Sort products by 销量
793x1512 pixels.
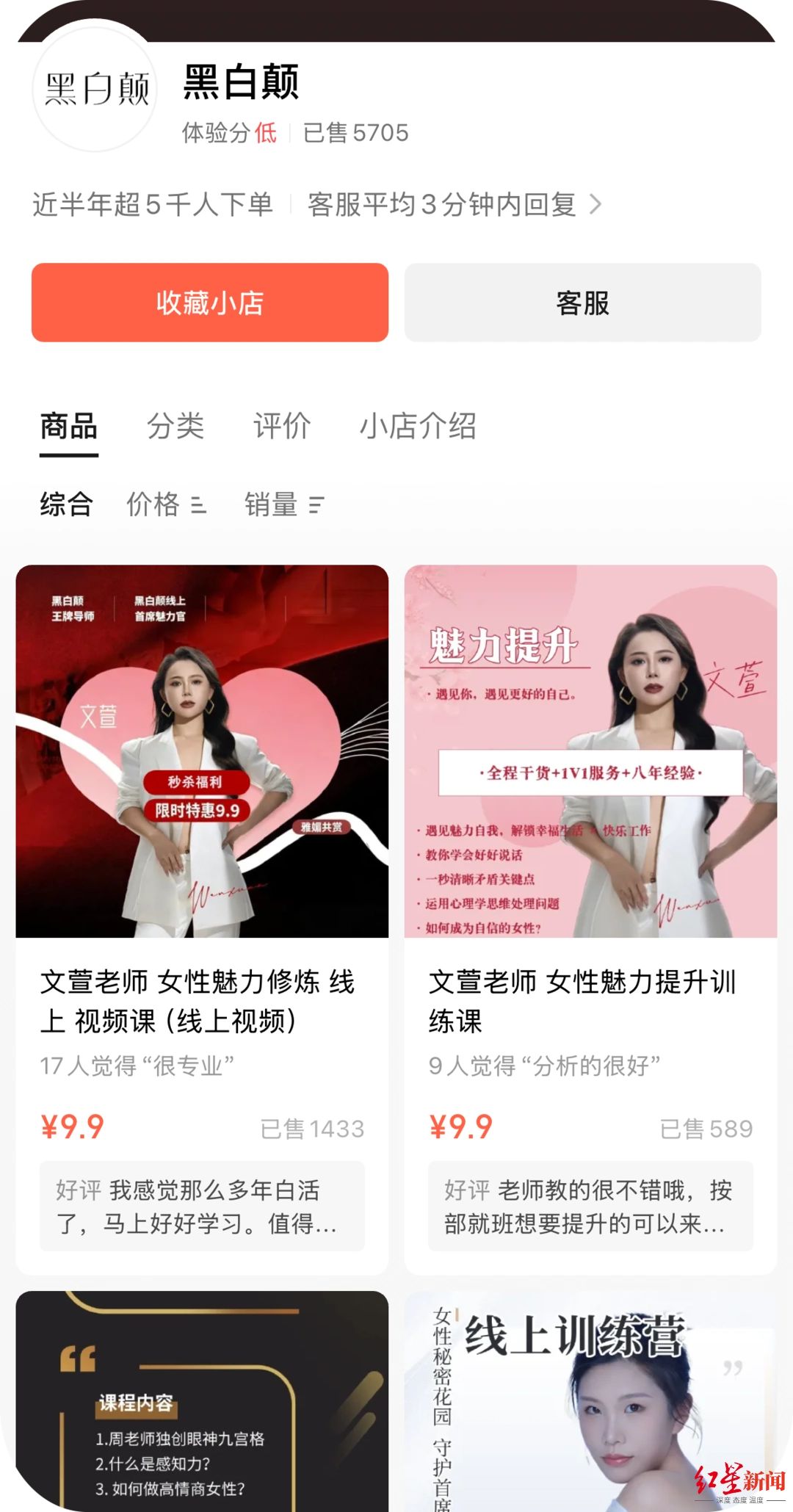pyautogui.click(x=284, y=504)
